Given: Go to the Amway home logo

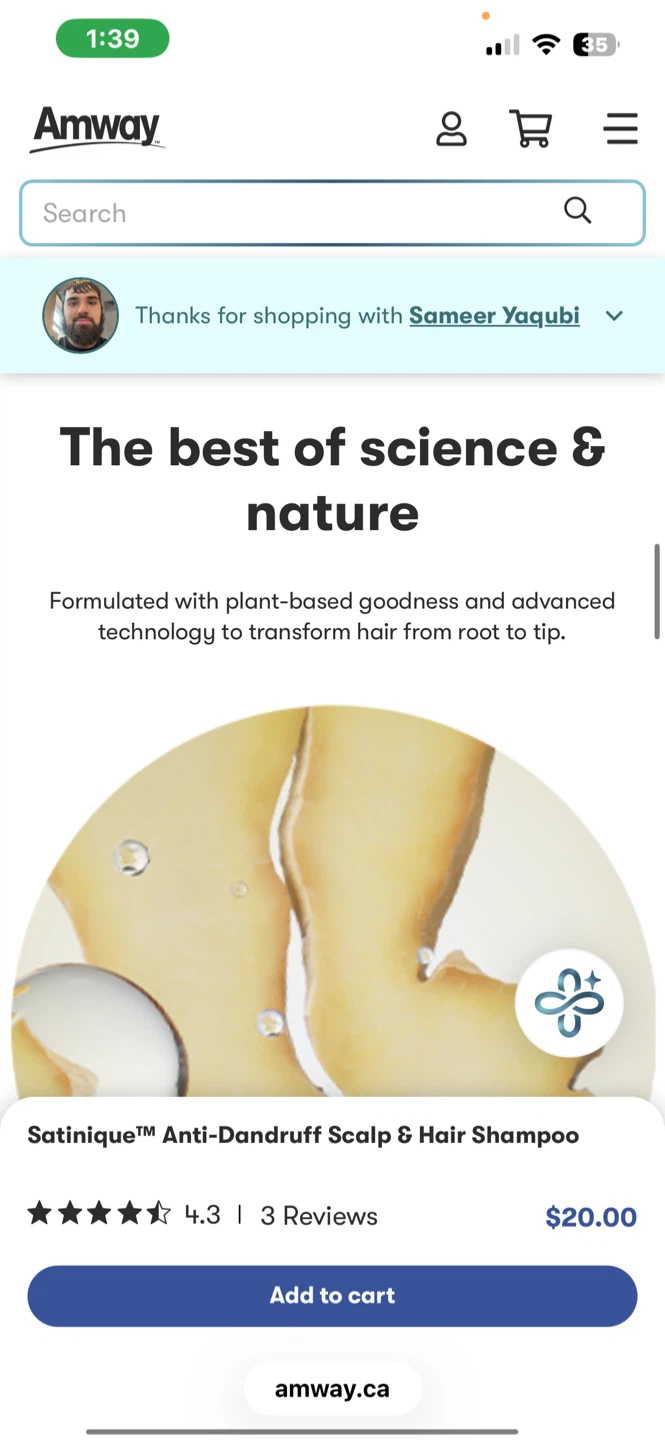Looking at the screenshot, I should 97,130.
